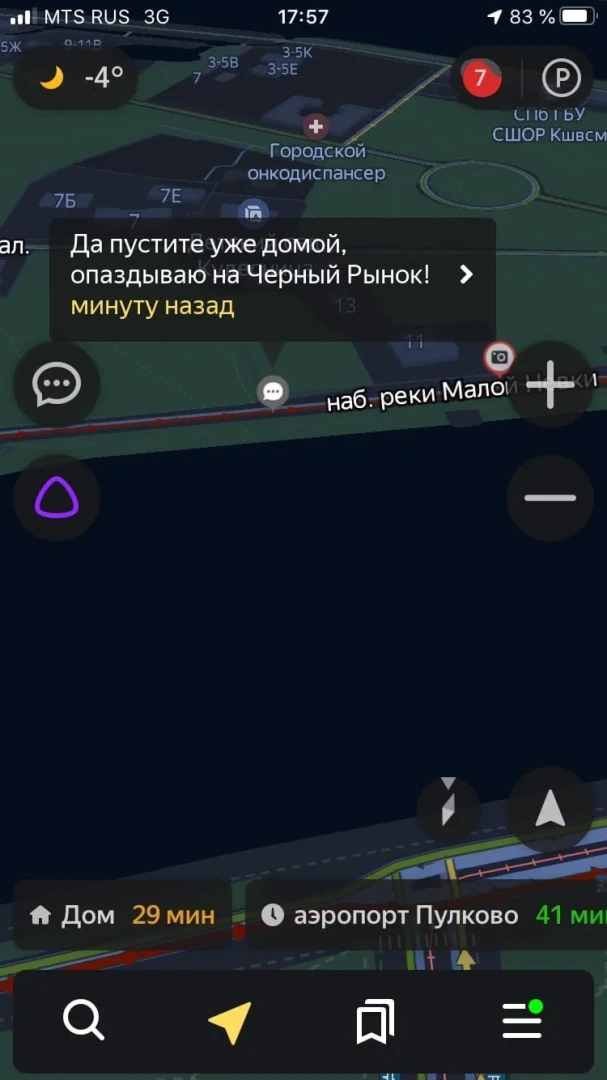Screen dimensions: 607x1080
Task: Switch to the navigator arrow tab
Action: (x=229, y=1022)
